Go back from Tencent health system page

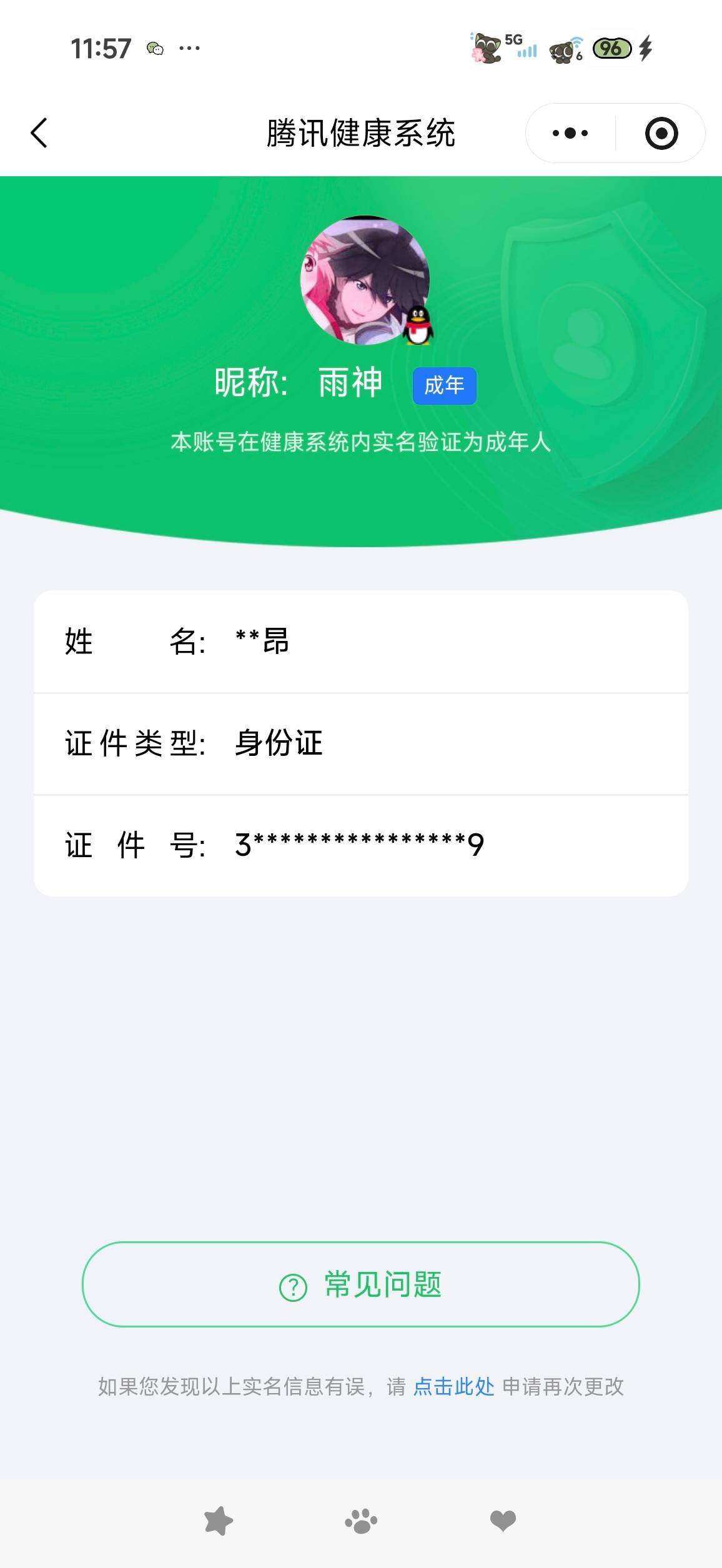pos(39,133)
